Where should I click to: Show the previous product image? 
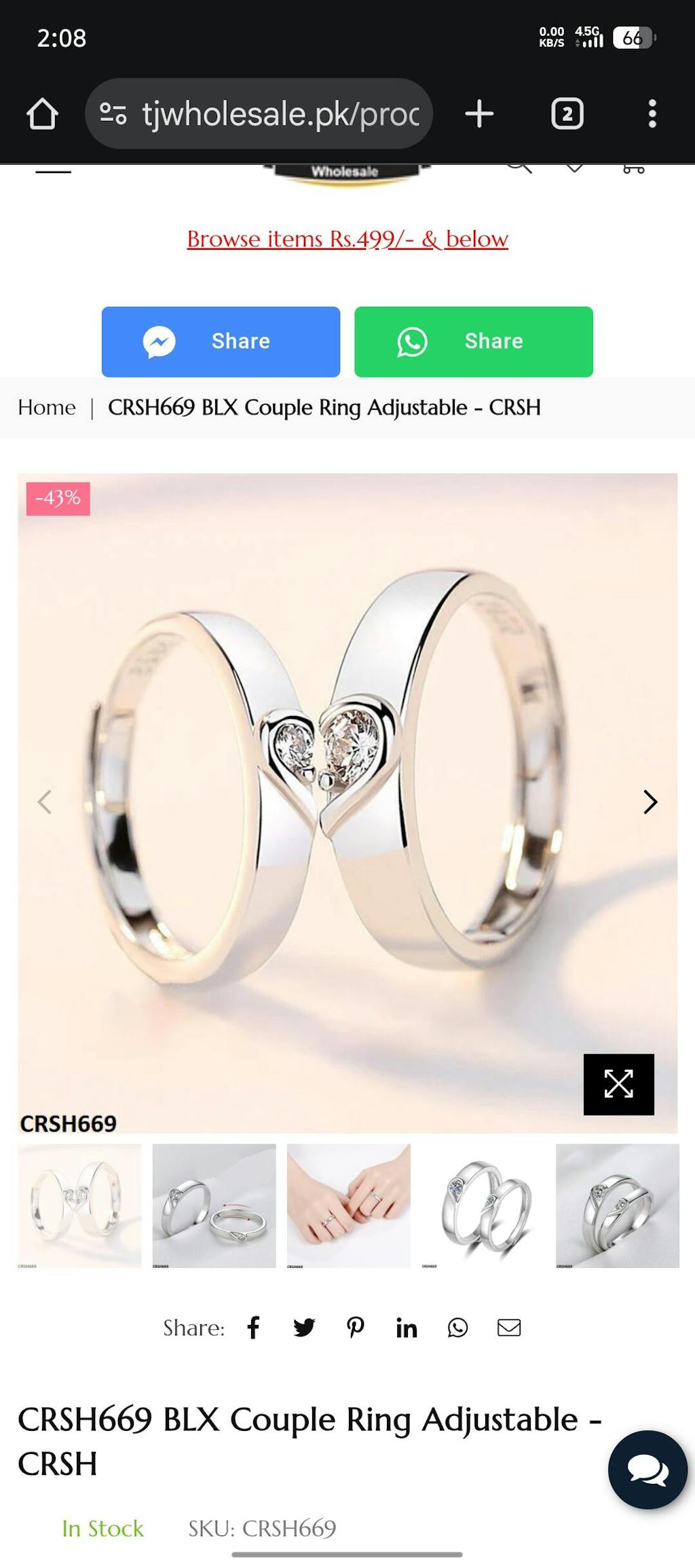click(45, 802)
